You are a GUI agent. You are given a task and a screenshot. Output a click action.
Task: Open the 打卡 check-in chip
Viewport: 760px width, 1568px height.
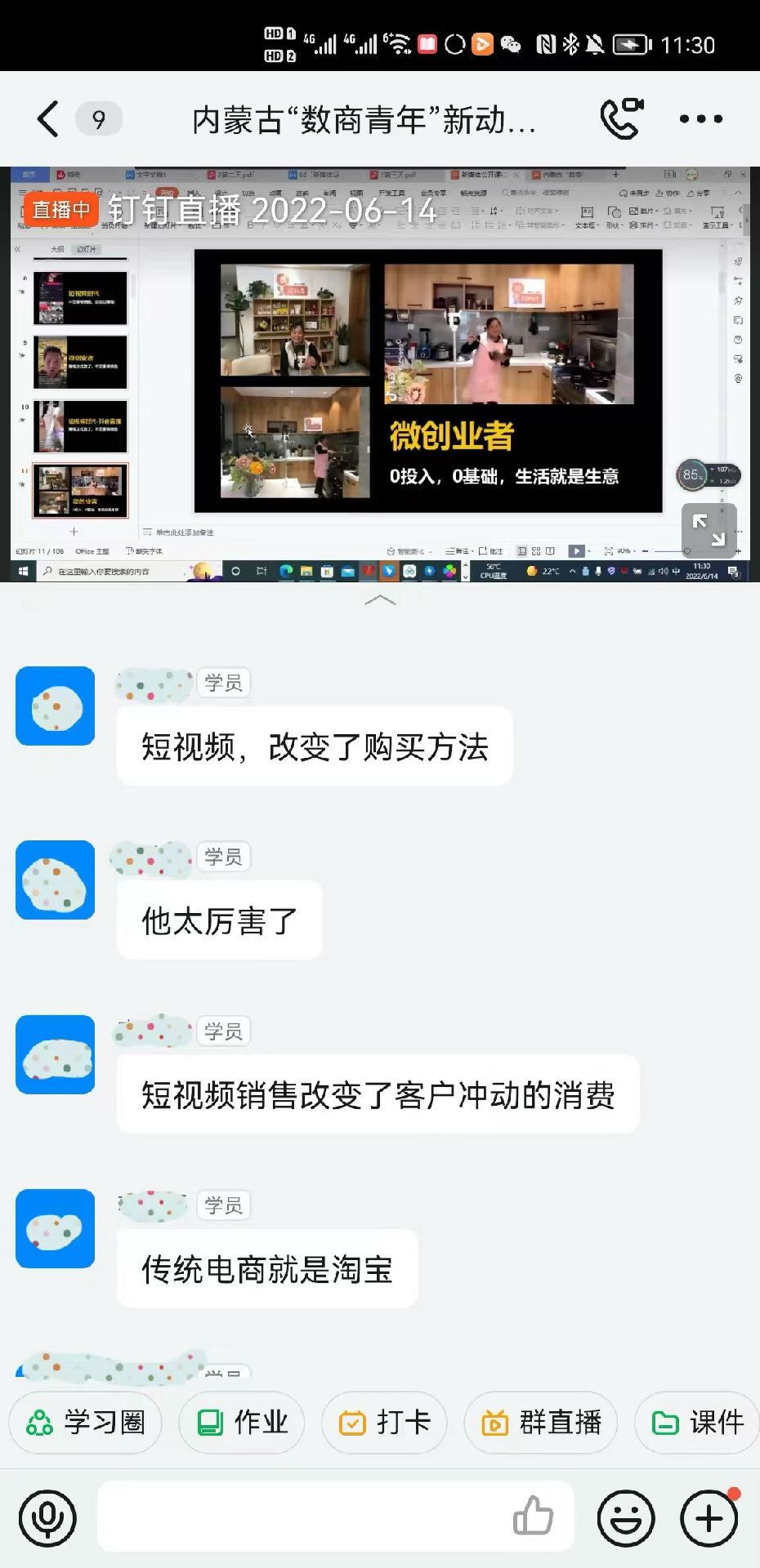coord(385,1423)
